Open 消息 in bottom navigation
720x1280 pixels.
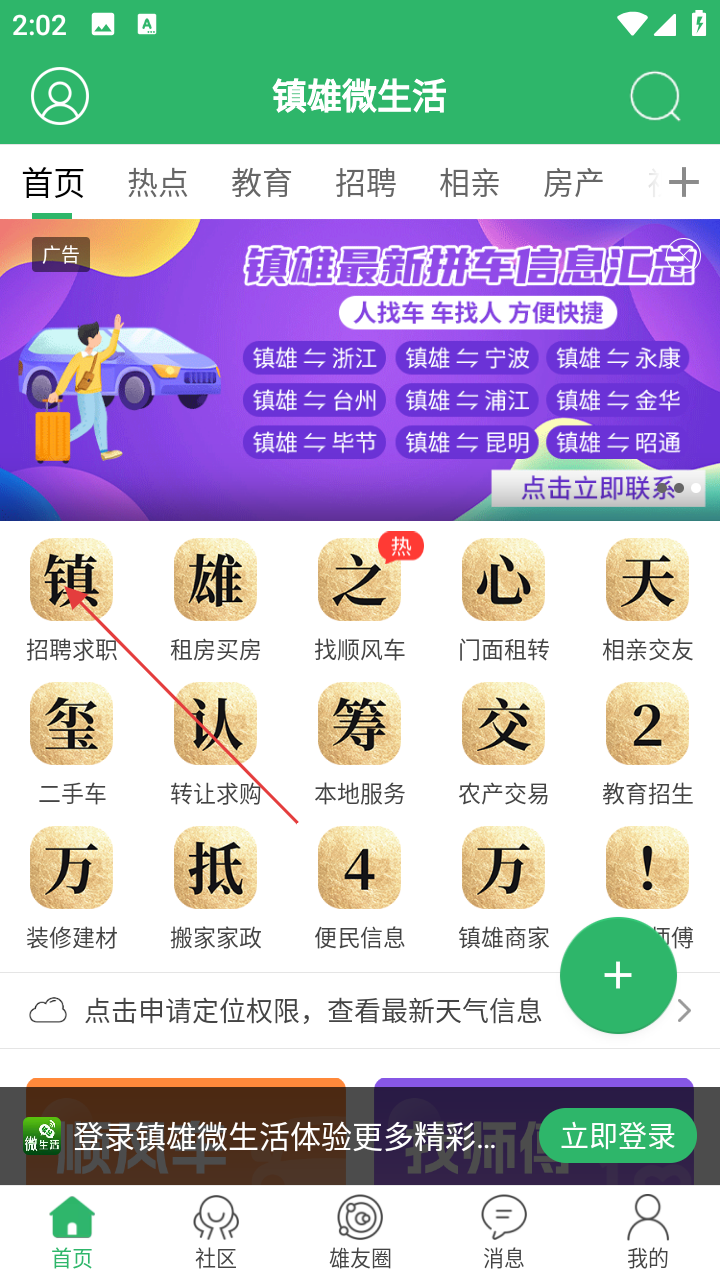click(x=504, y=1232)
